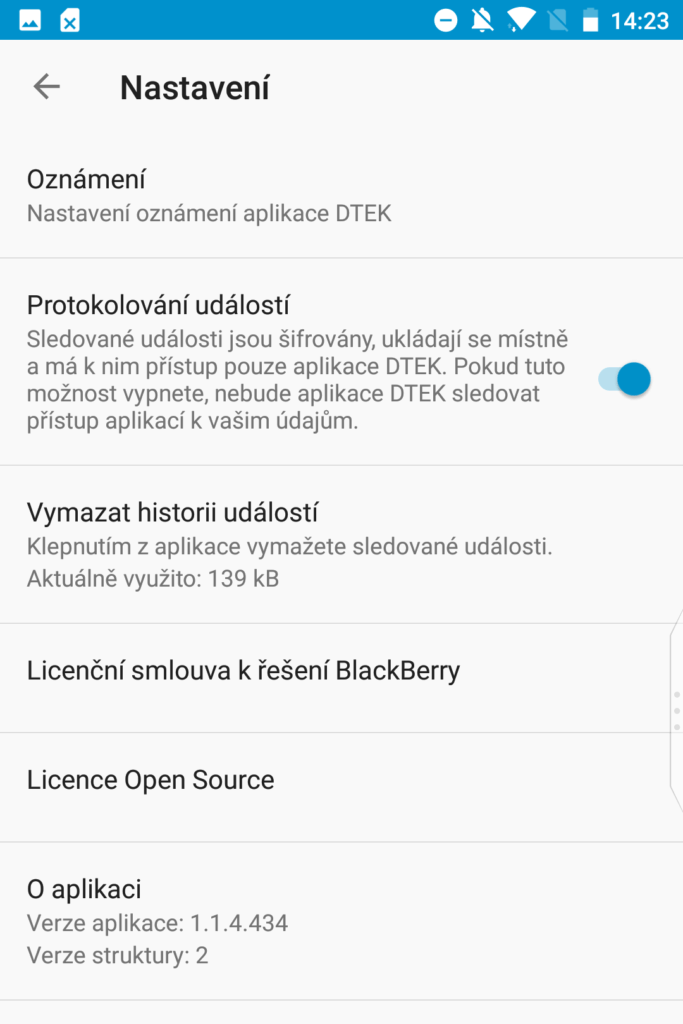Image resolution: width=683 pixels, height=1024 pixels.
Task: Tap Vymazat historii událostí
Action: [300, 544]
